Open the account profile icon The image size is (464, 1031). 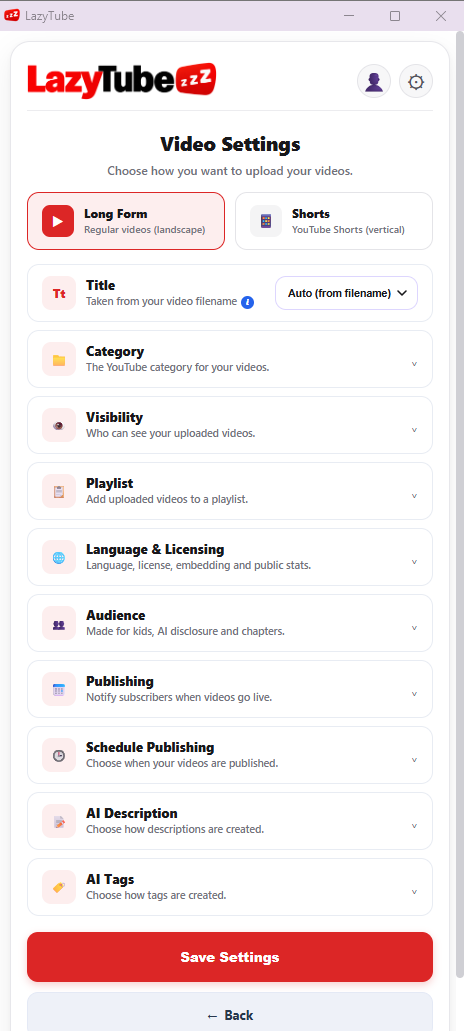(374, 82)
